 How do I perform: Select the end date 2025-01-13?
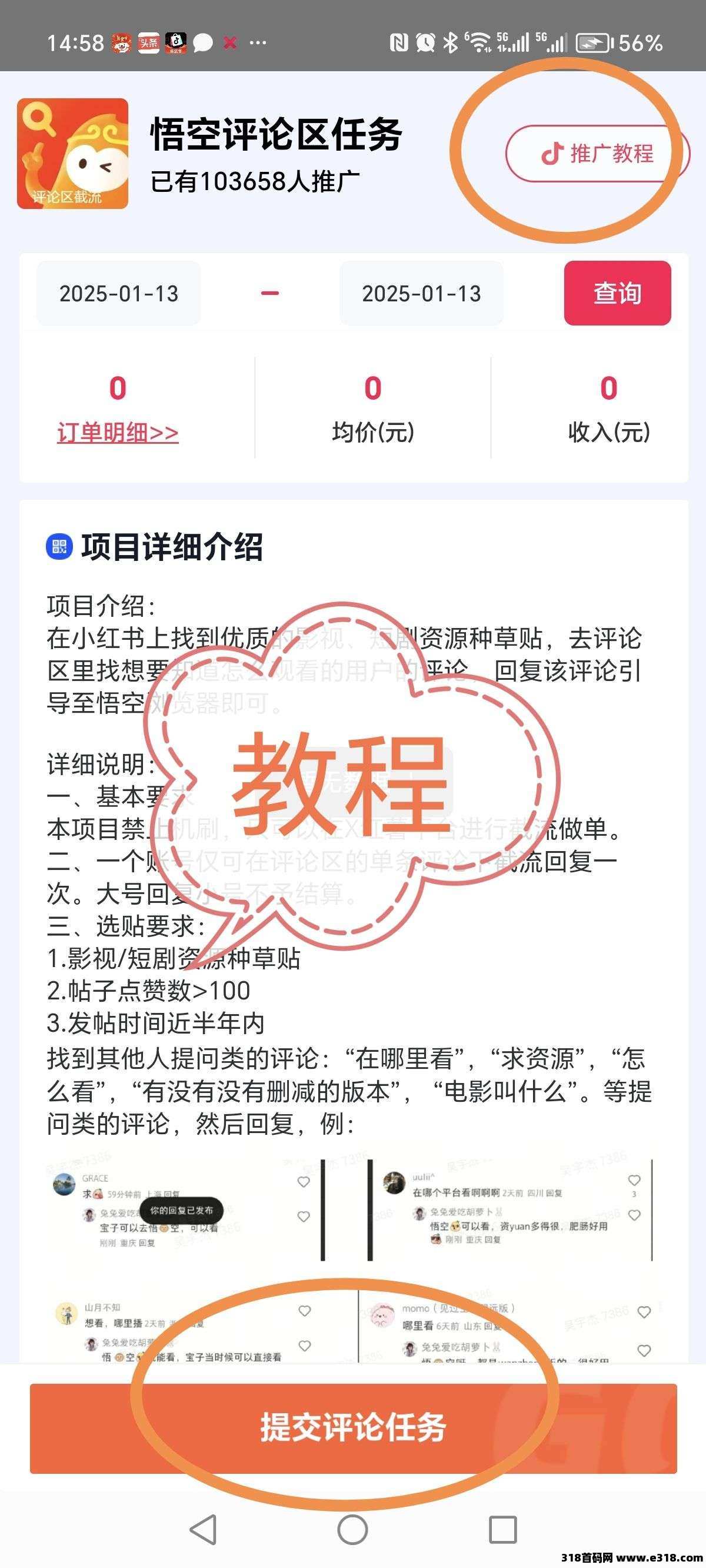point(421,293)
